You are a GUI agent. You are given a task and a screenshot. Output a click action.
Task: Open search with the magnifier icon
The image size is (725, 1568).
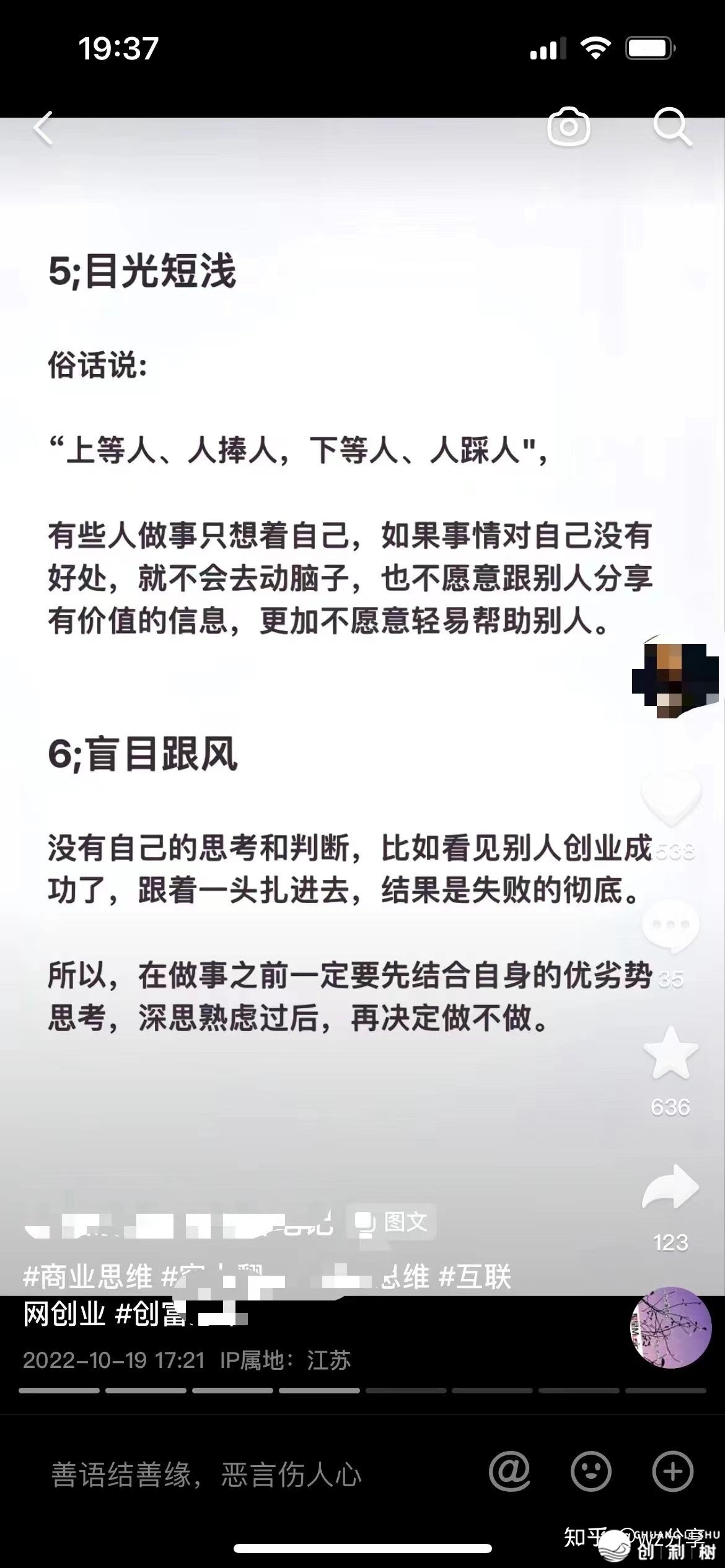(x=672, y=127)
